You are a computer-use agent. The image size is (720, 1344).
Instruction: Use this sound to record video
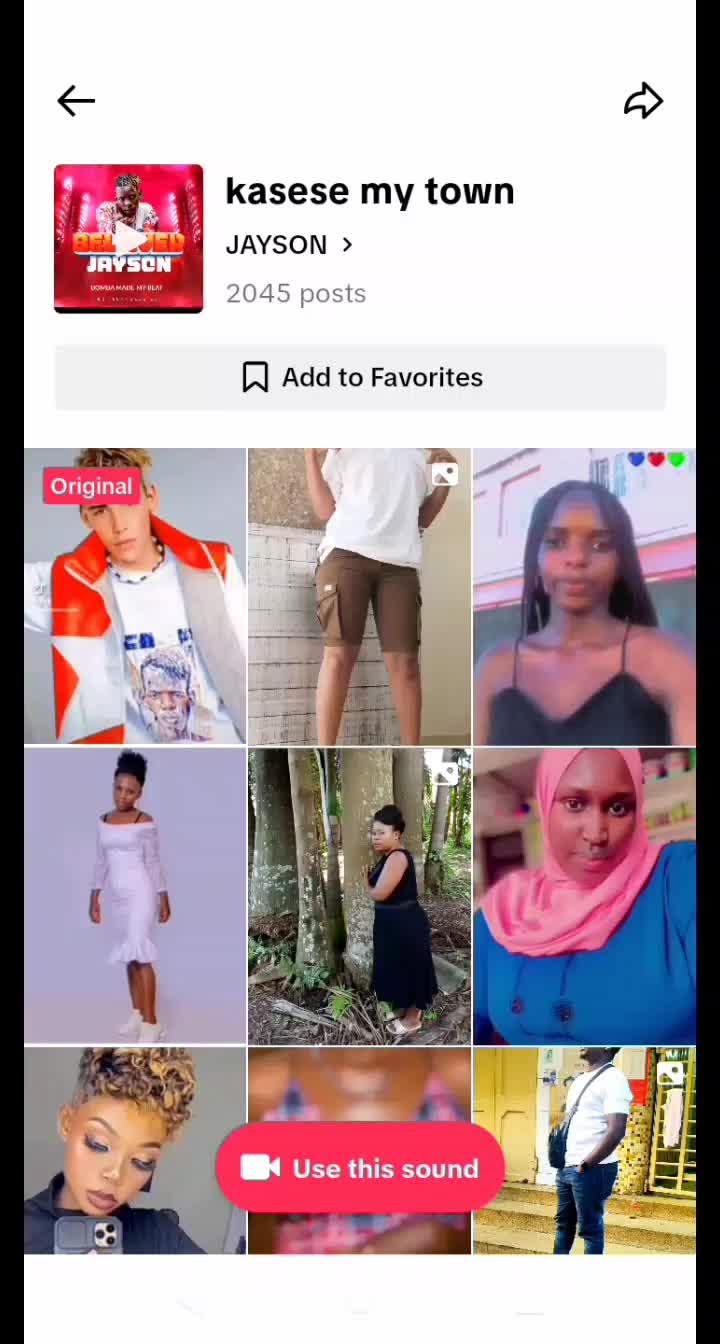click(x=360, y=1168)
